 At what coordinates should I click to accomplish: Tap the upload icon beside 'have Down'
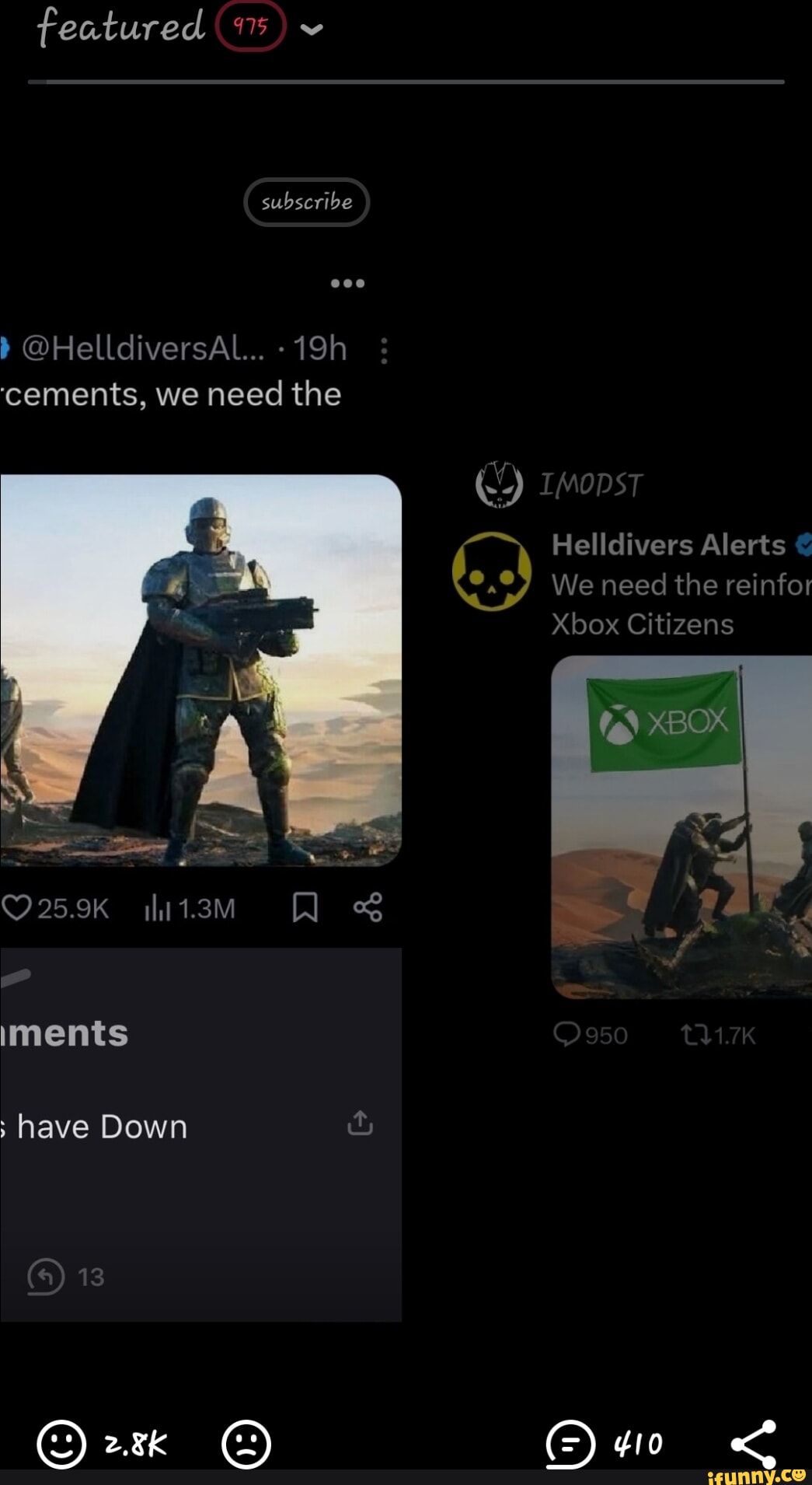click(360, 1123)
